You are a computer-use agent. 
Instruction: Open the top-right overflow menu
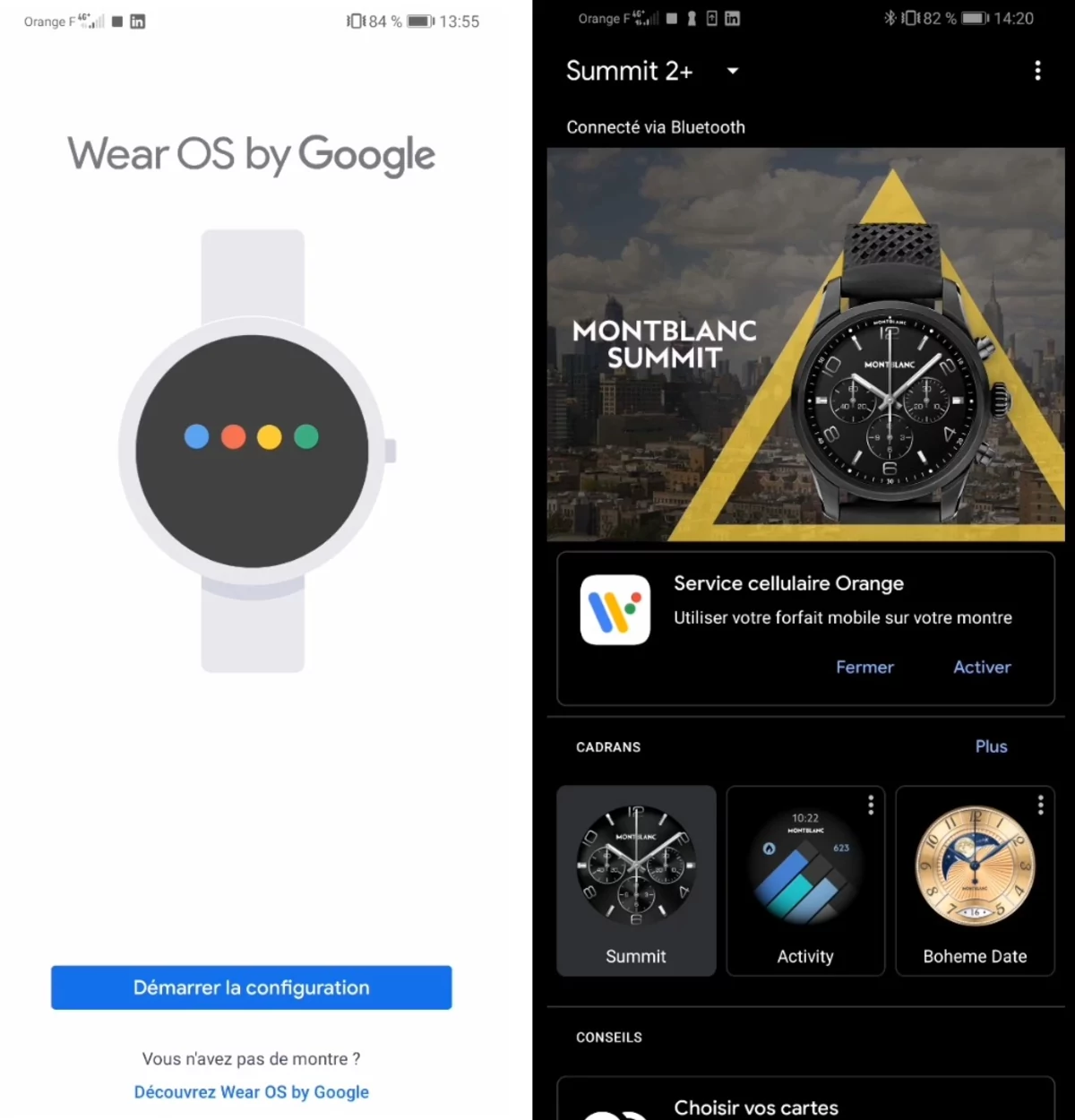click(1037, 71)
